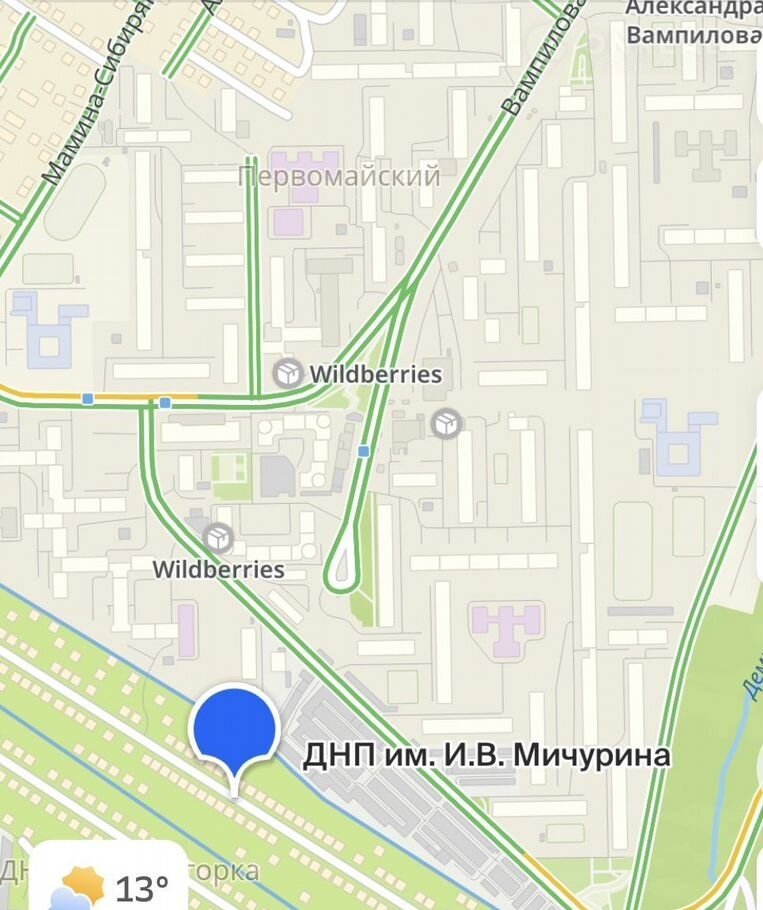Open the Wildberries marker above the blue pin
Screen dimensions: 763x910
218,539
